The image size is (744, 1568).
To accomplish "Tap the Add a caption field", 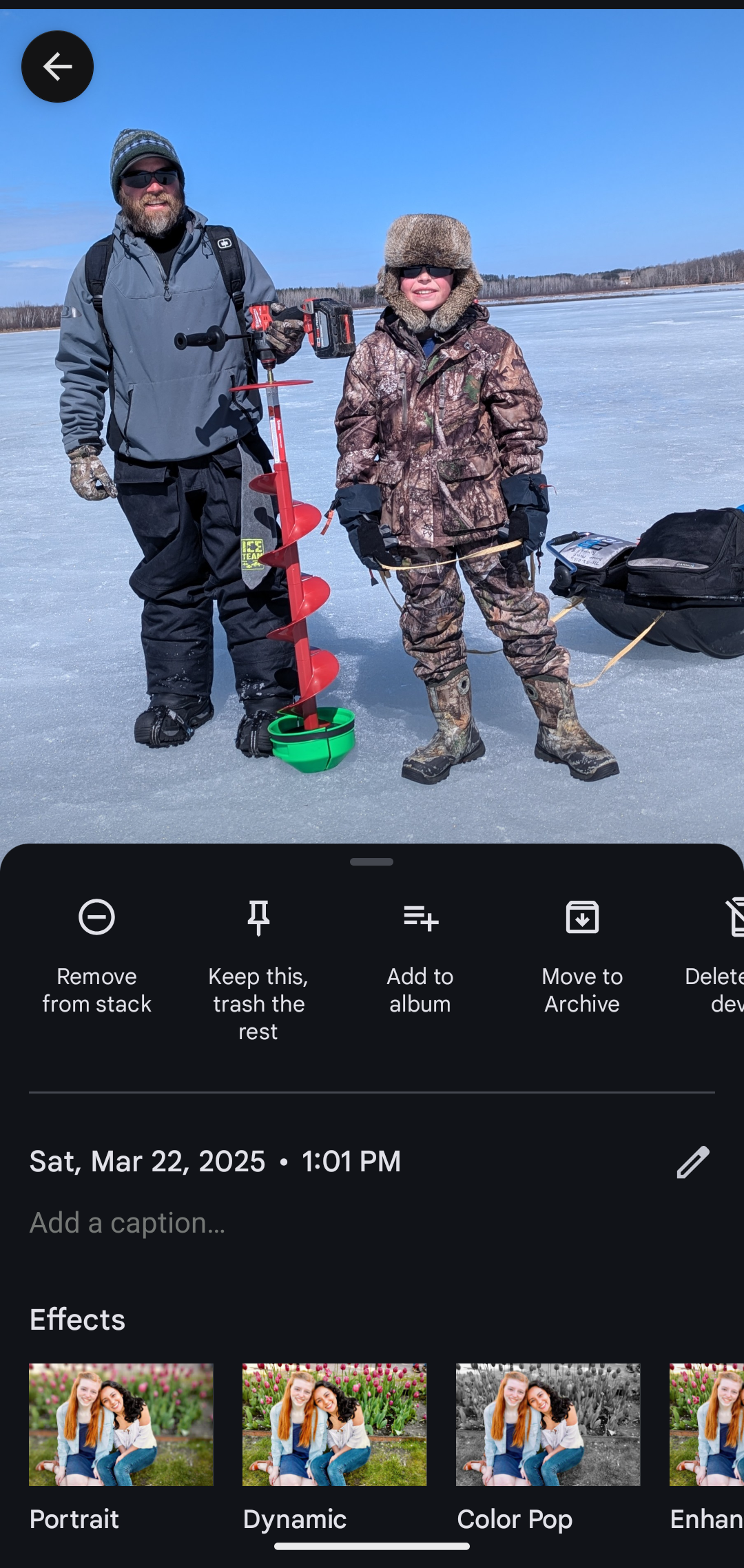I will coord(372,1223).
